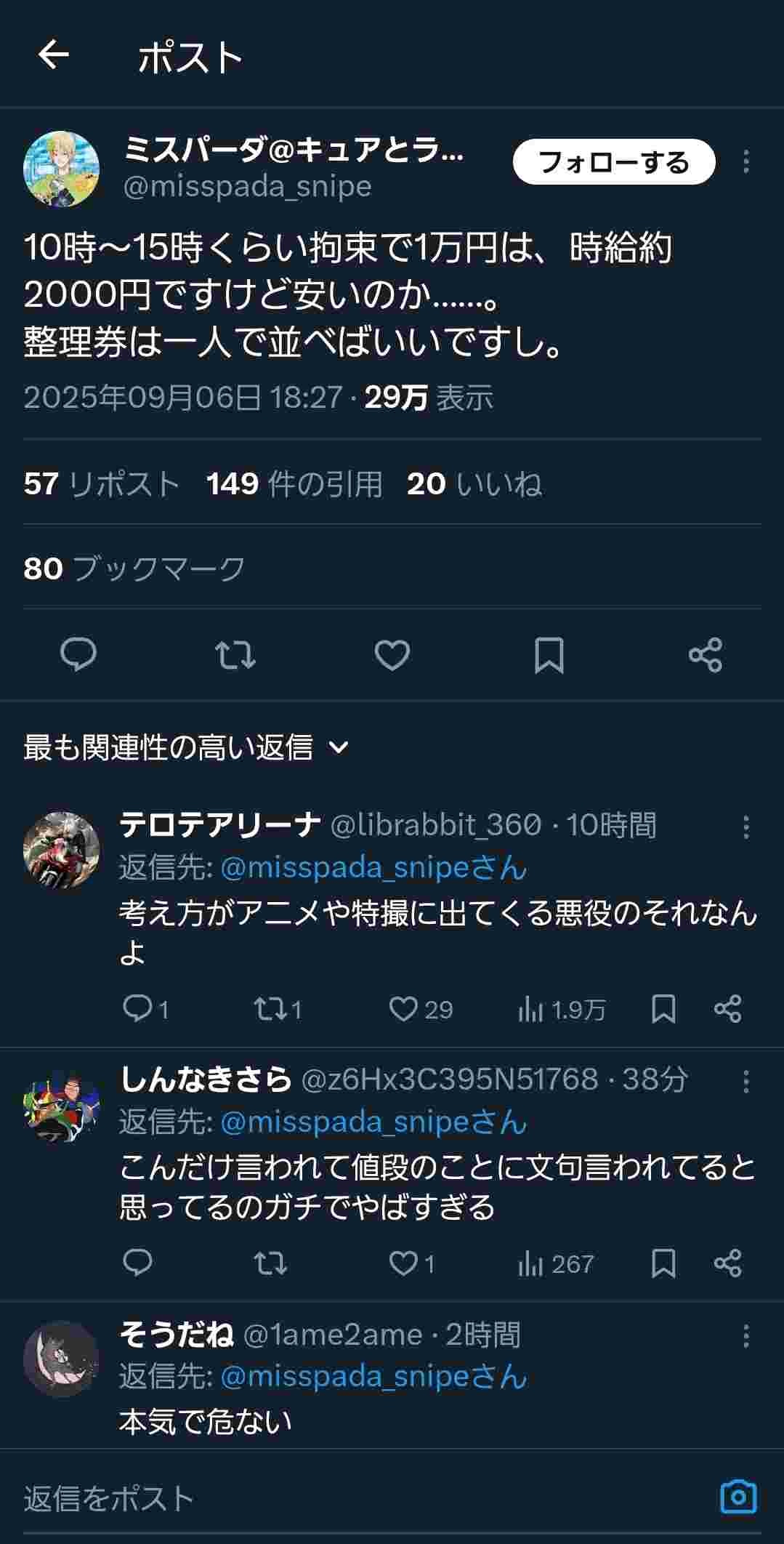784x1544 pixels.
Task: Bookmark しんなきさら's reply
Action: 663,1263
